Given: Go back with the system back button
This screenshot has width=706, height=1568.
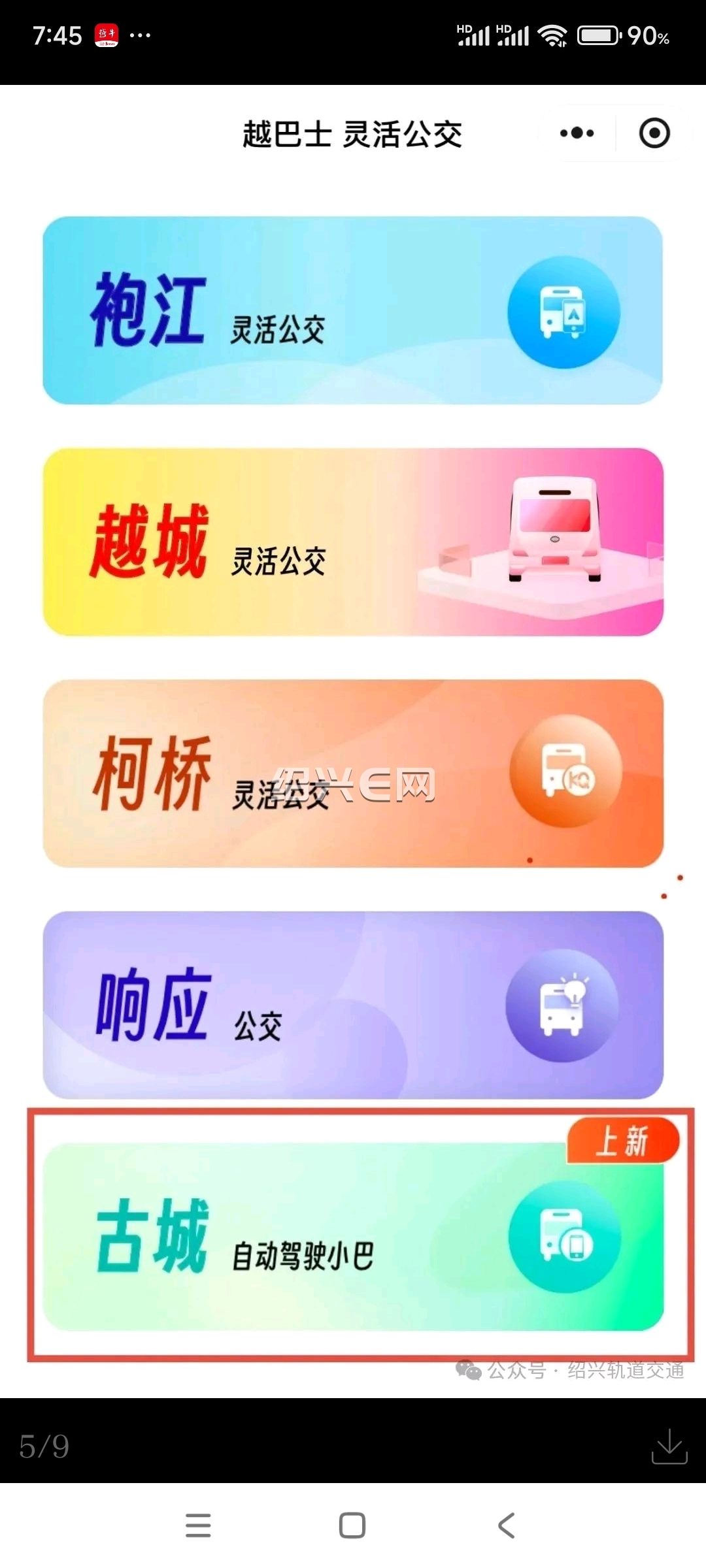Looking at the screenshot, I should (x=507, y=1526).
